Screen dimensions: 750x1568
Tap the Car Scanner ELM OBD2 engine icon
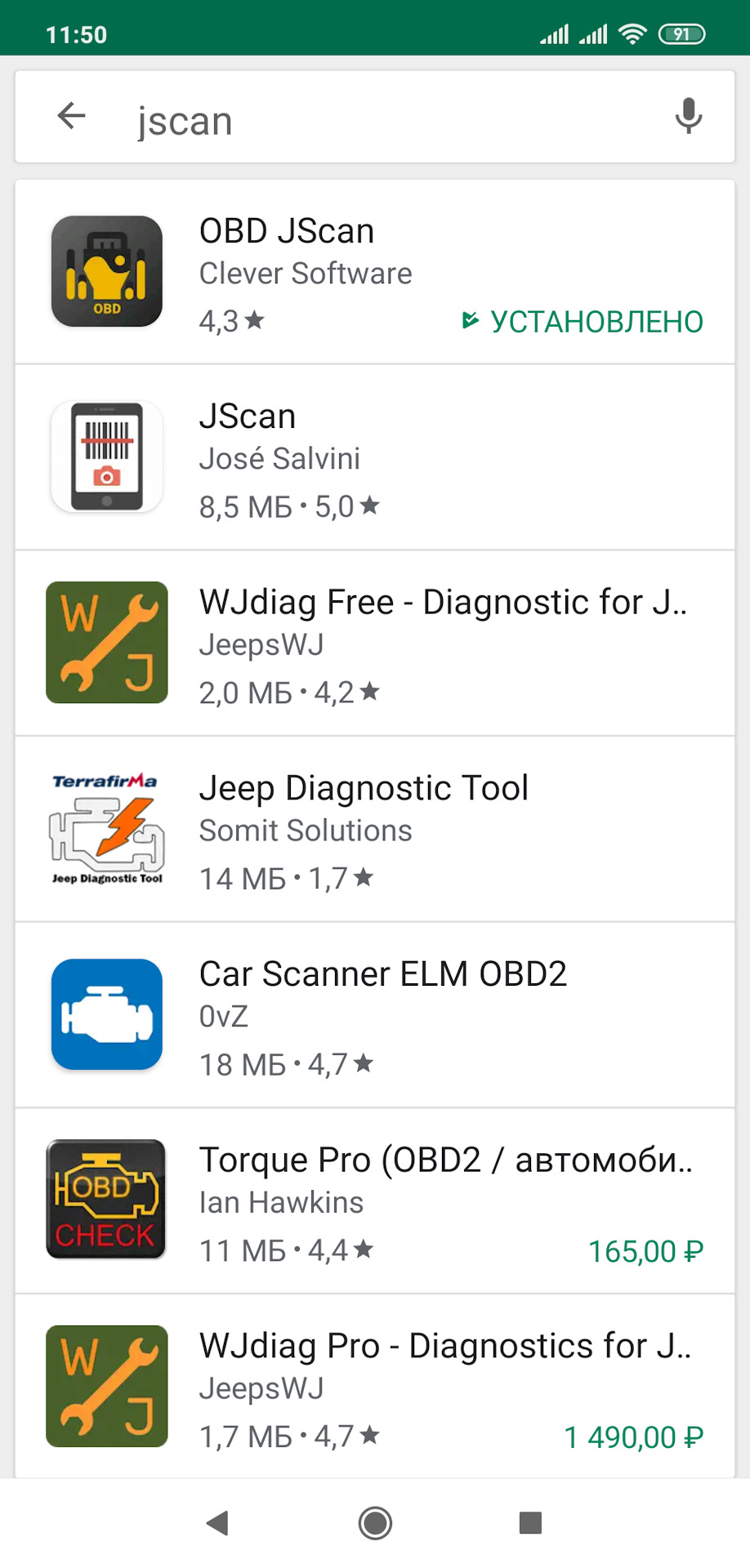click(106, 1014)
